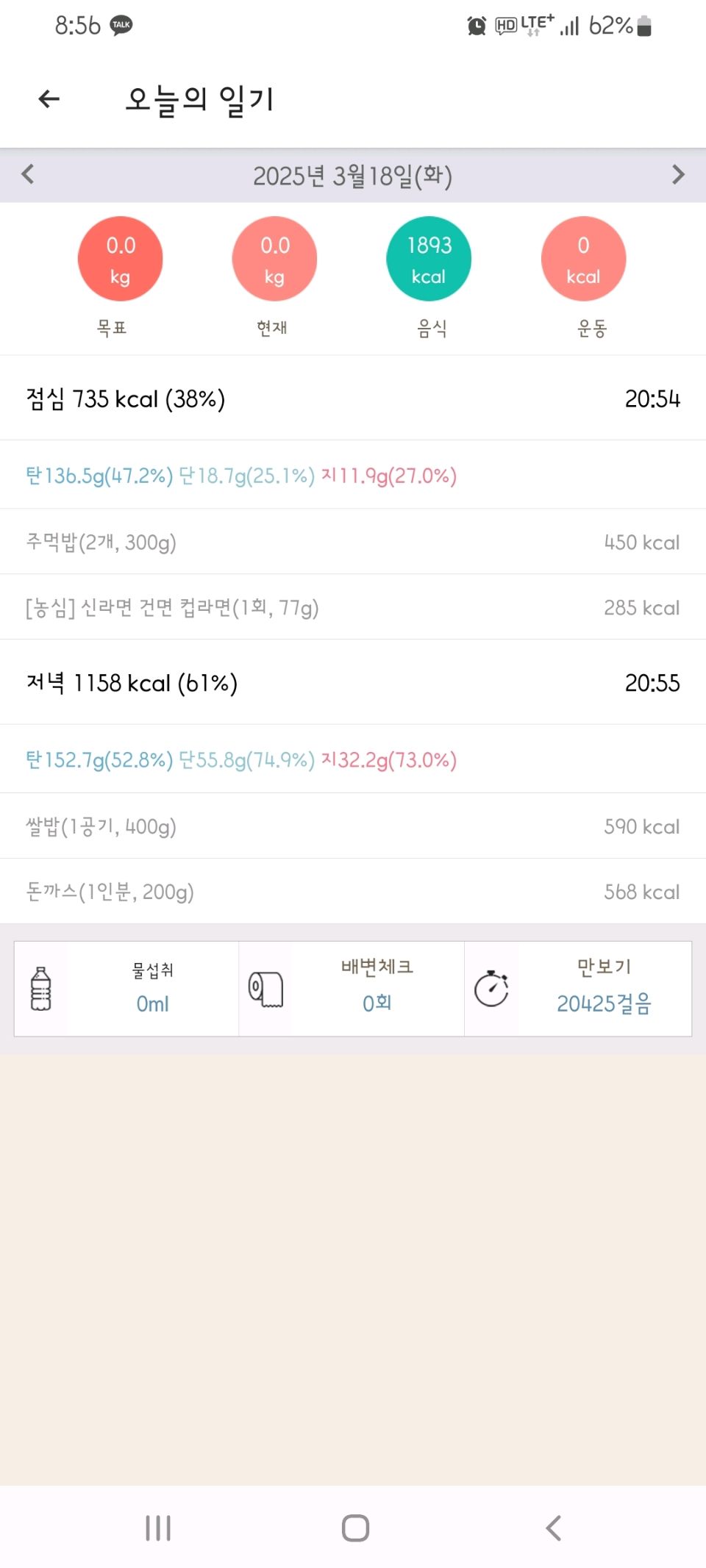706x1568 pixels.
Task: Open the 물섭취 water intake tile
Action: click(126, 989)
